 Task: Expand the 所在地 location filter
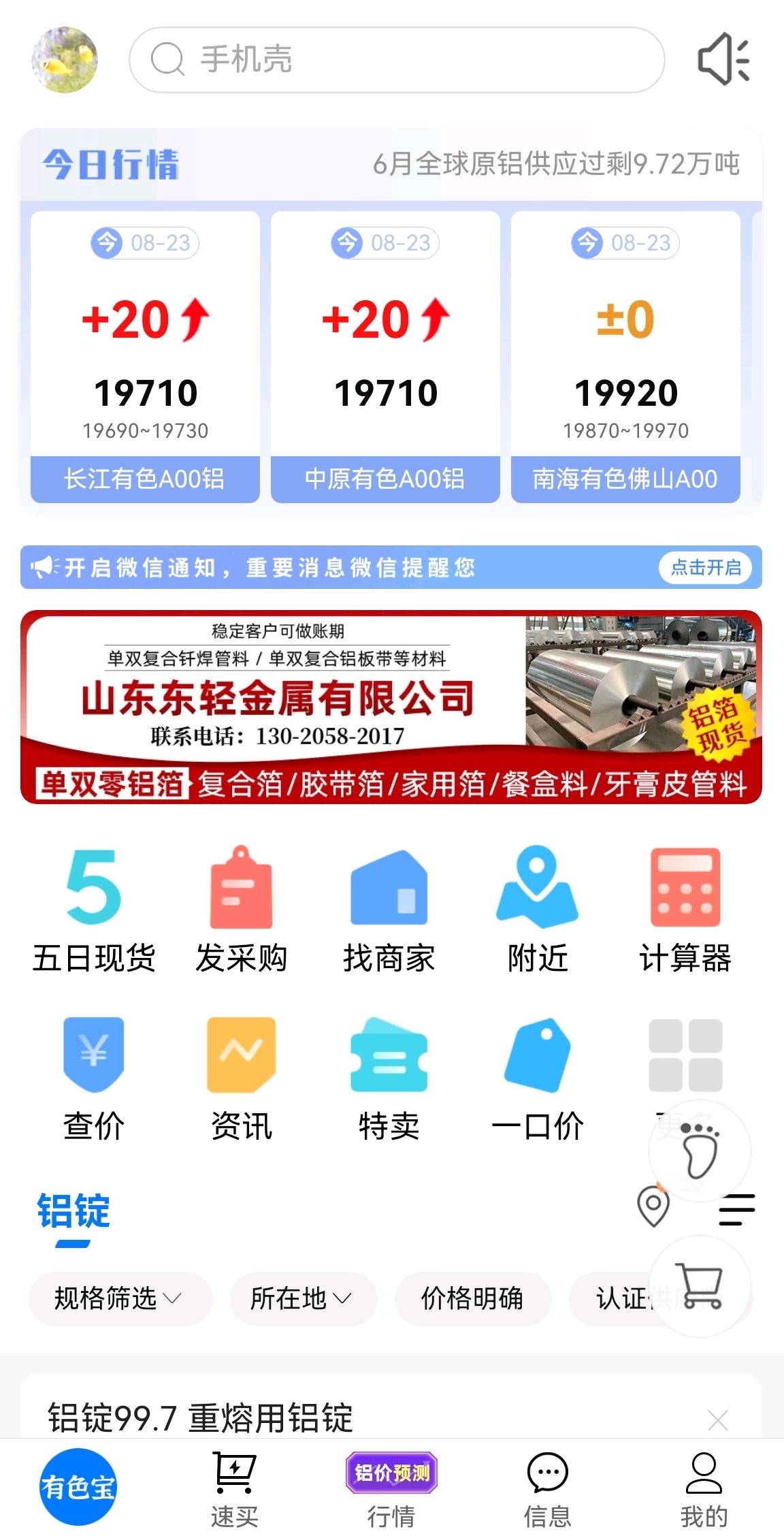click(x=303, y=1298)
